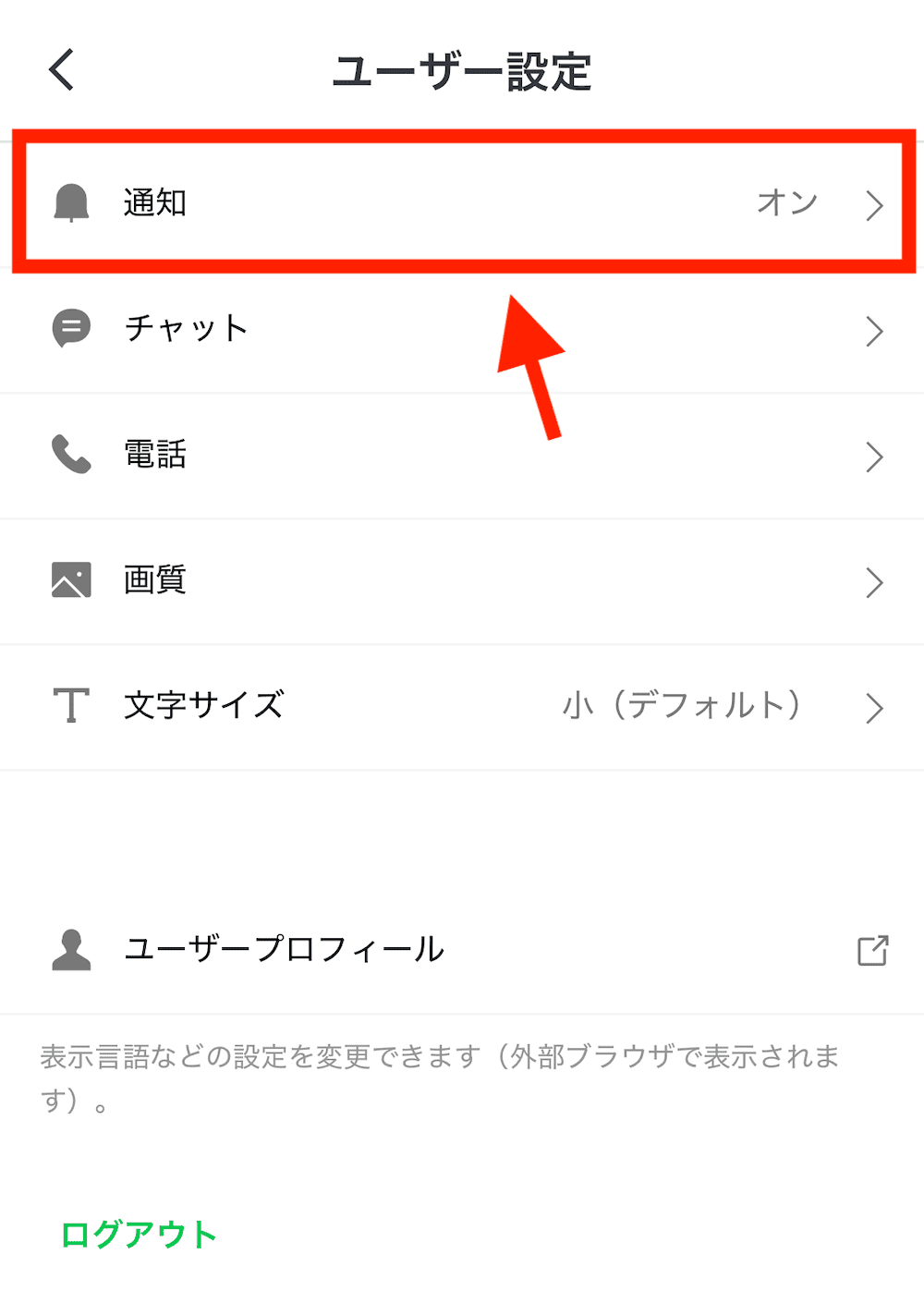924x1315 pixels.
Task: Tap ログアウト to log out
Action: (x=139, y=1235)
